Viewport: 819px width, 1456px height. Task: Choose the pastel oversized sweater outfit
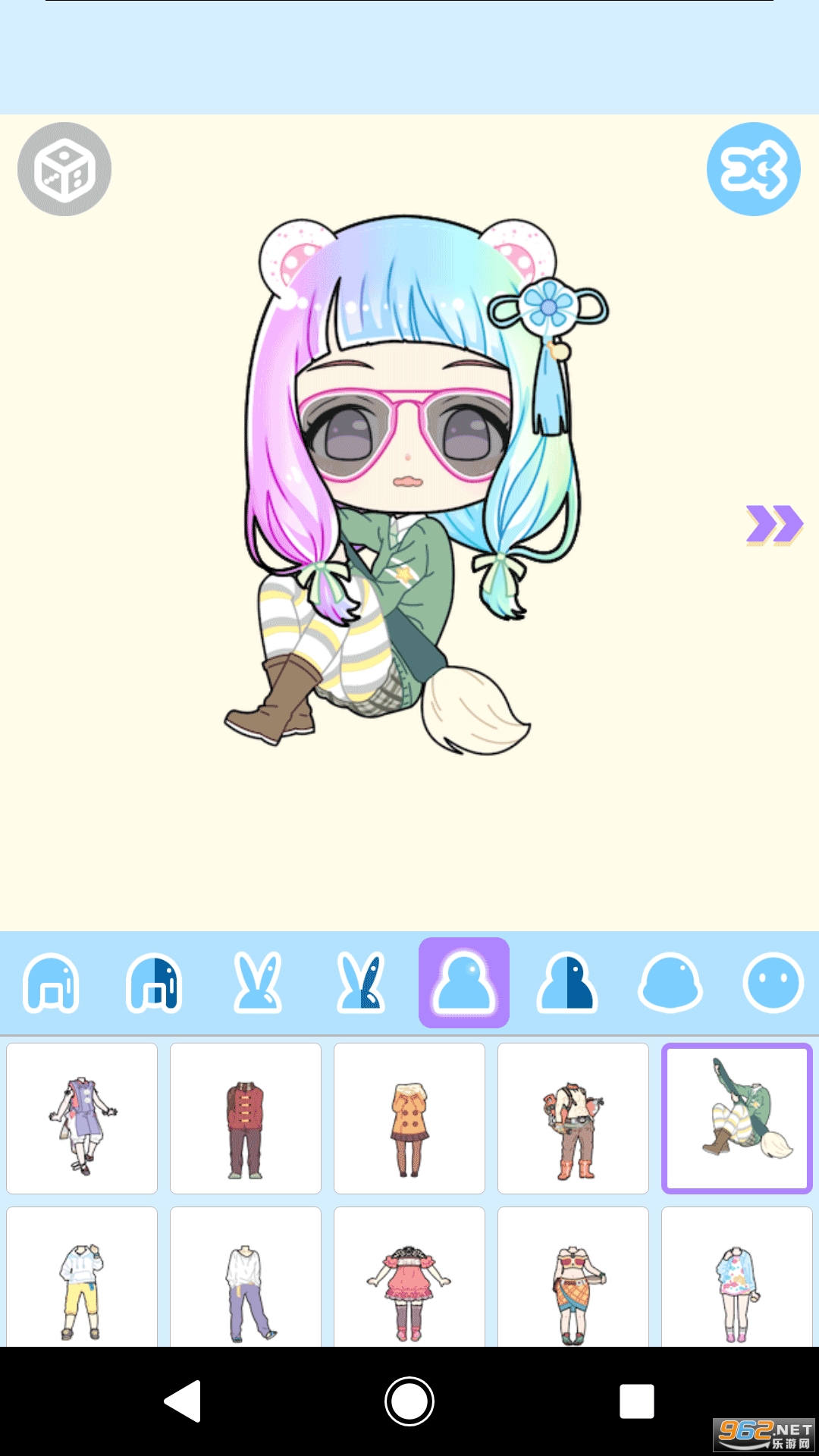[x=737, y=1277]
